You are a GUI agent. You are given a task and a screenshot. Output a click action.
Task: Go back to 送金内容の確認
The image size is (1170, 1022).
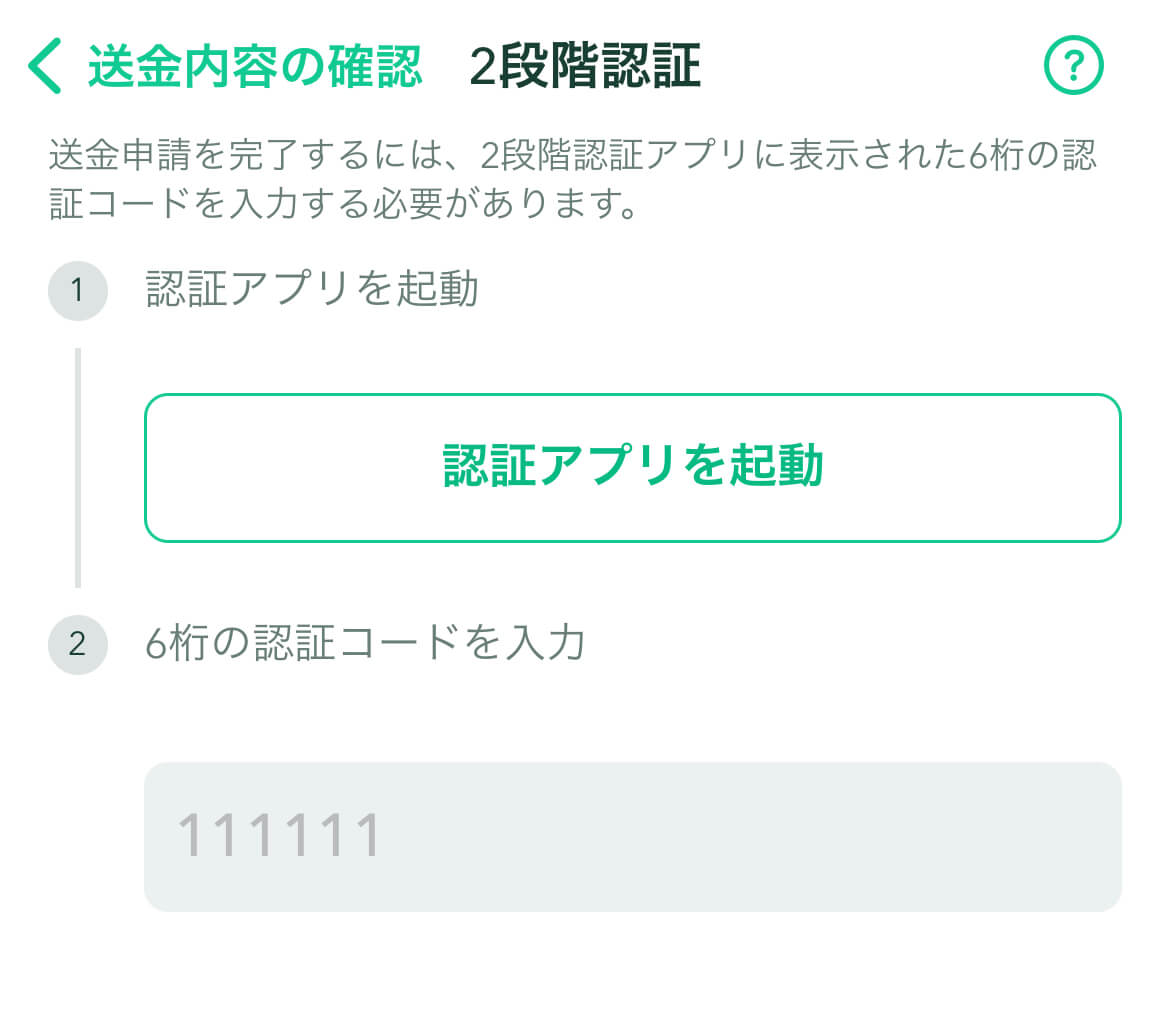(222, 68)
